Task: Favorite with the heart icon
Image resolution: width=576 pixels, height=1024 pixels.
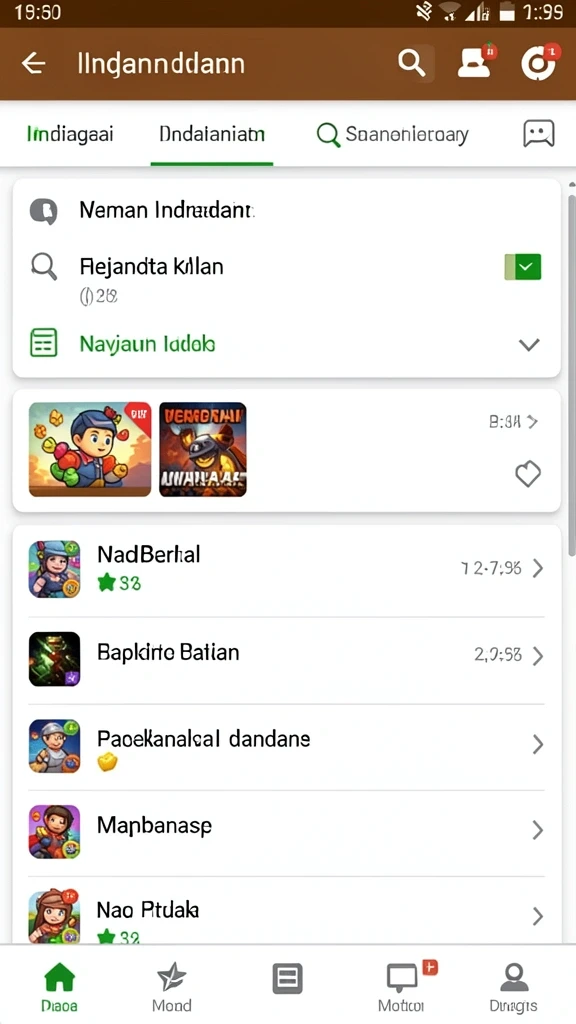Action: [528, 474]
